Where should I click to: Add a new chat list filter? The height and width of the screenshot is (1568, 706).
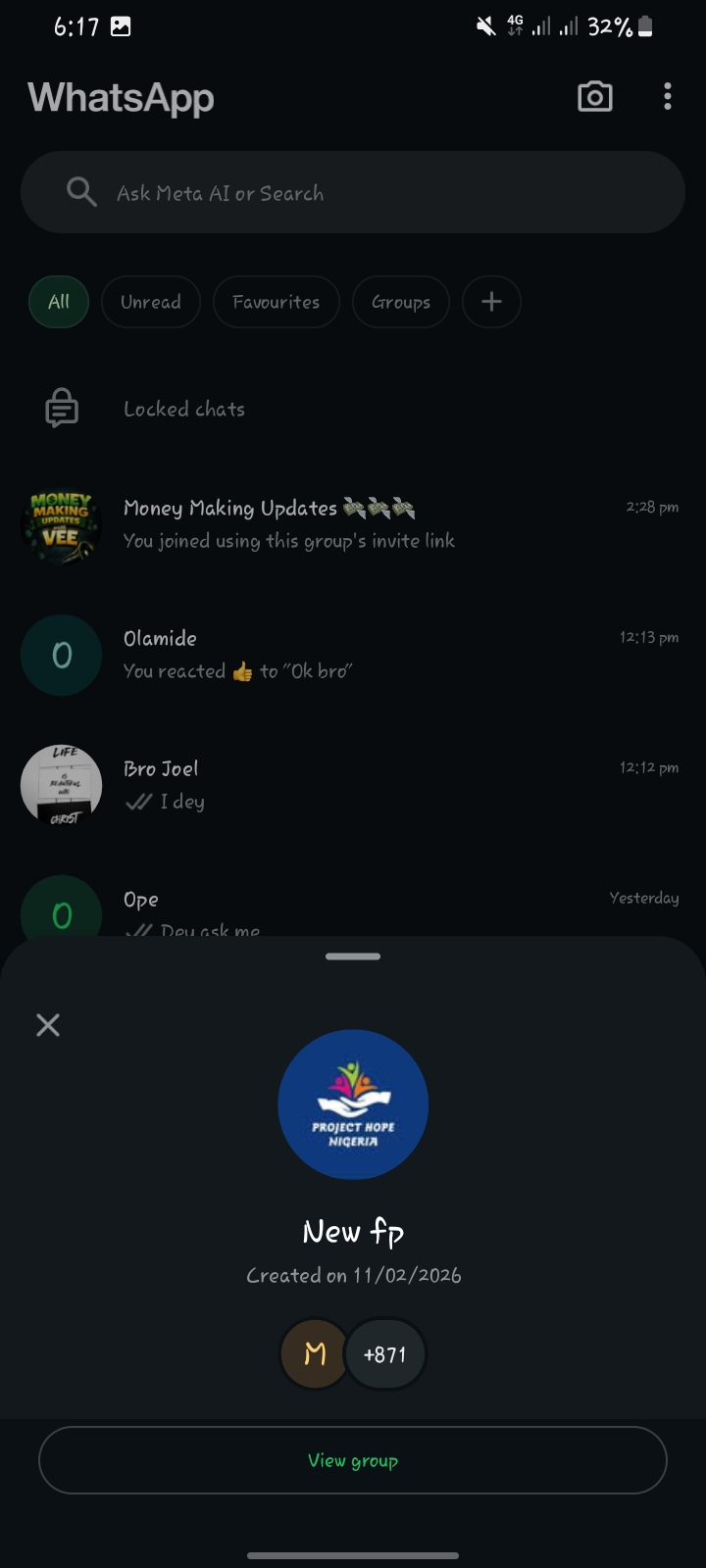[x=491, y=302]
